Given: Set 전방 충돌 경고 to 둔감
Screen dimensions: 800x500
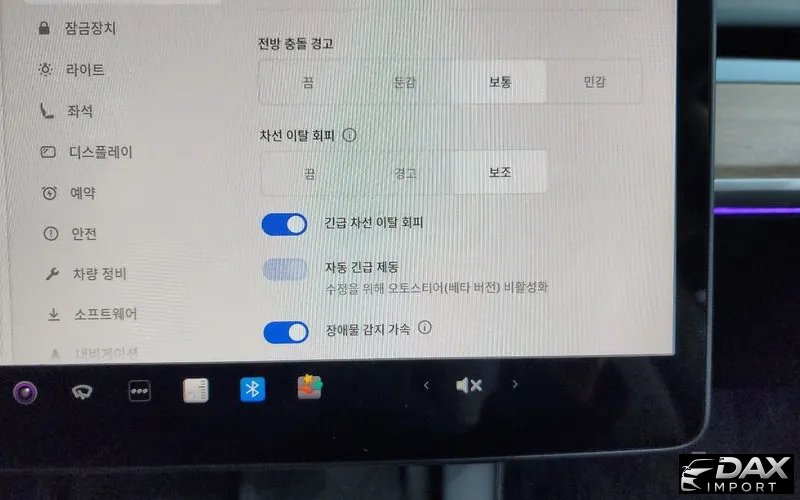Looking at the screenshot, I should 404,82.
